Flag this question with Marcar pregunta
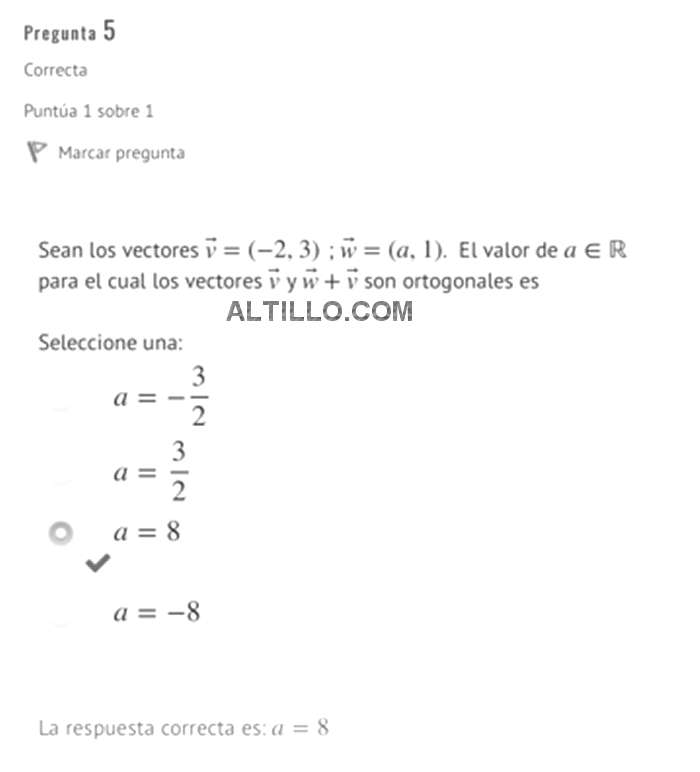This screenshot has width=700, height=772. pos(106,153)
